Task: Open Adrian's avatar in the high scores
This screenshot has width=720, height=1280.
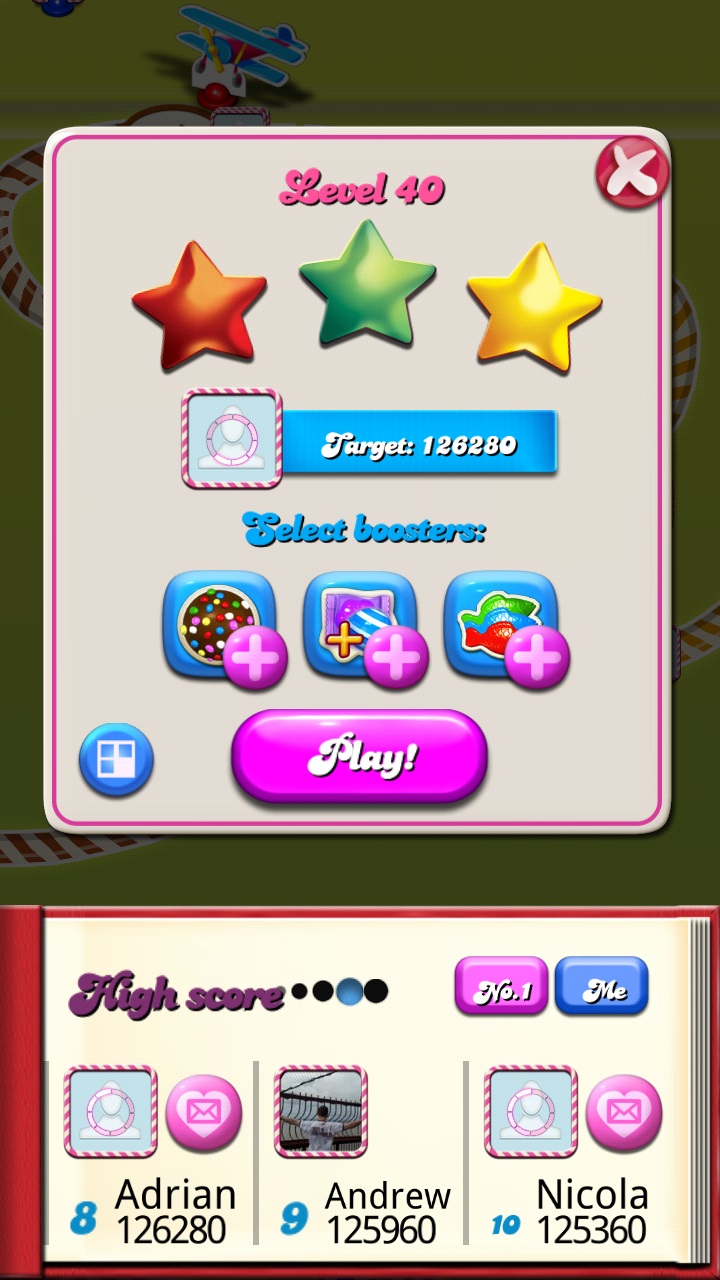Action: point(110,1112)
